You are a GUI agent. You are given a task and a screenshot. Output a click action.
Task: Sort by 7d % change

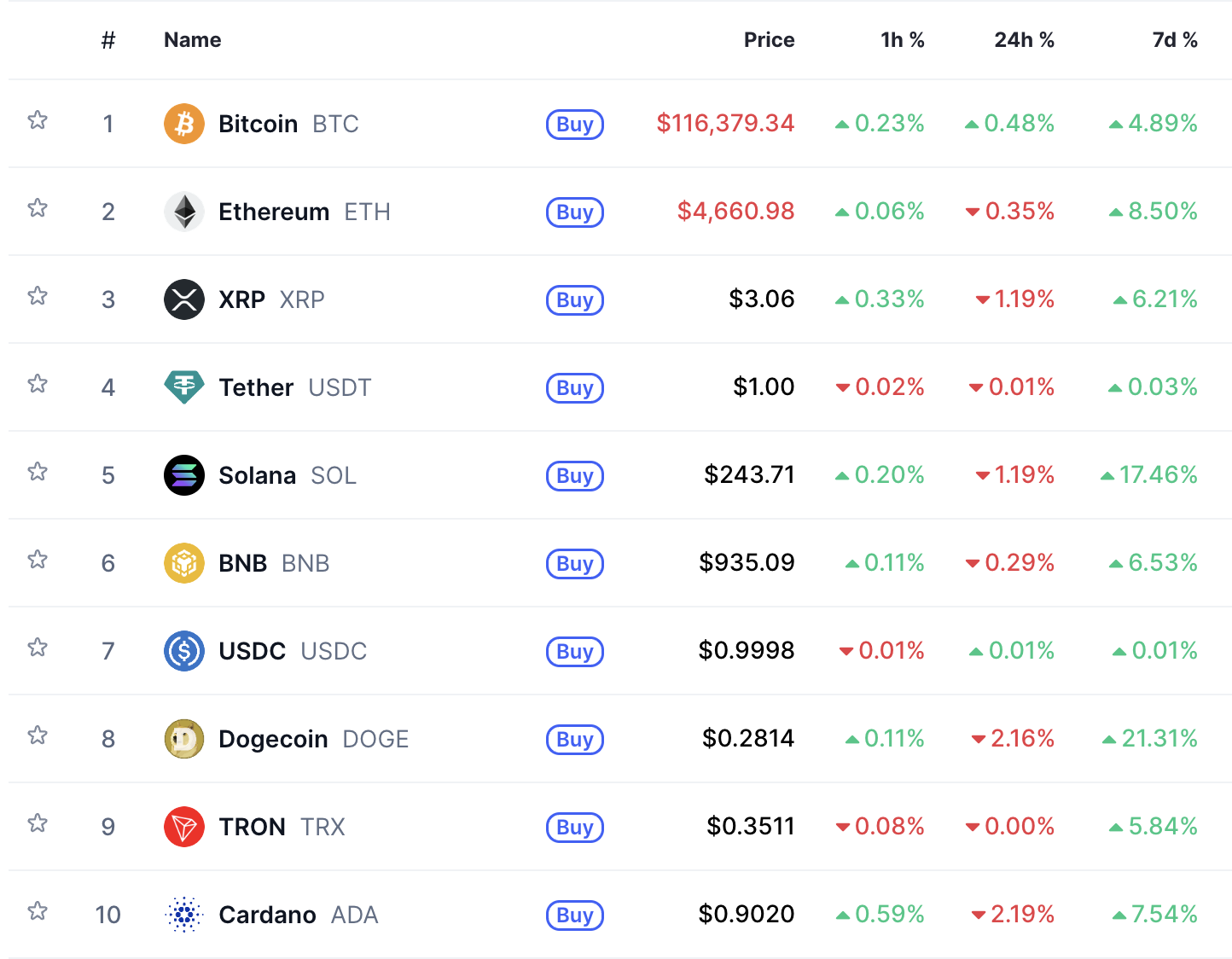(1174, 40)
